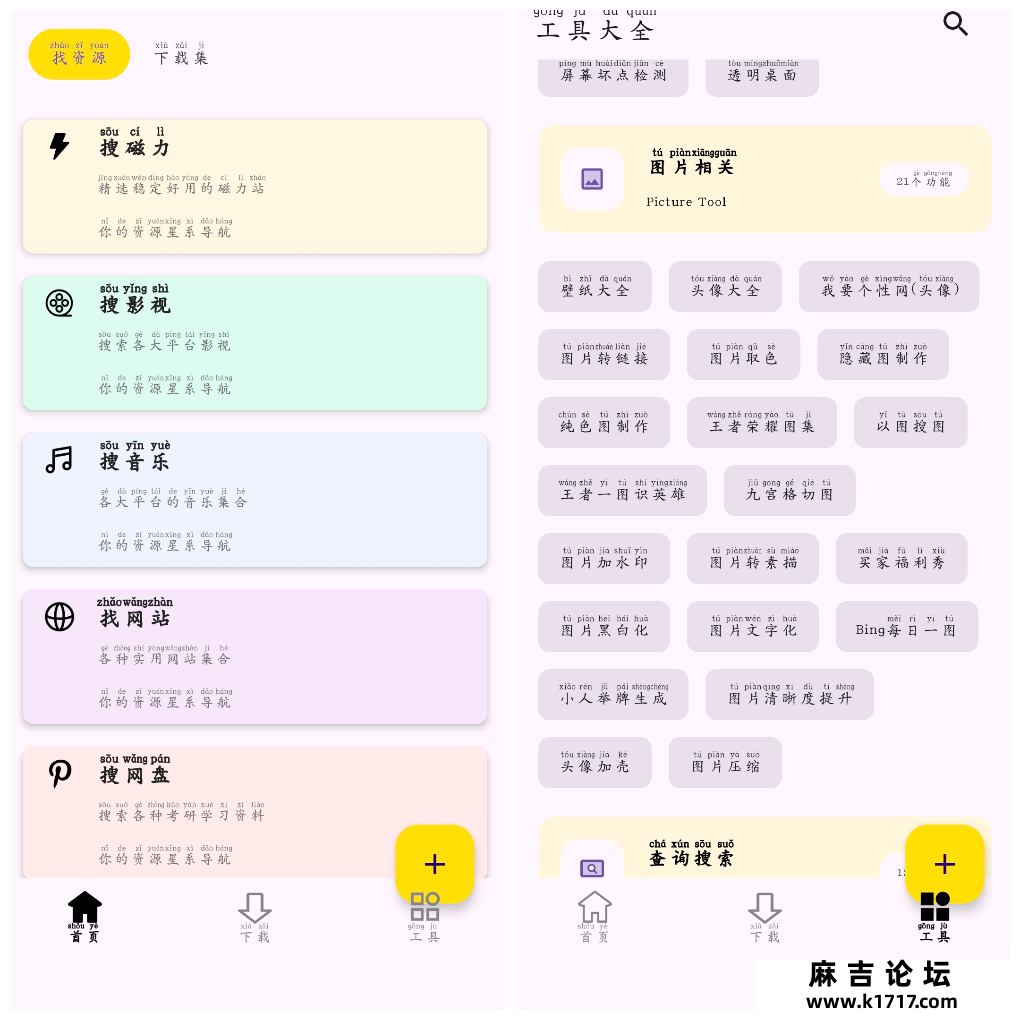Viewport: 1020px width, 1020px height.
Task: Select the 隐藏图制作 chip
Action: pos(883,355)
